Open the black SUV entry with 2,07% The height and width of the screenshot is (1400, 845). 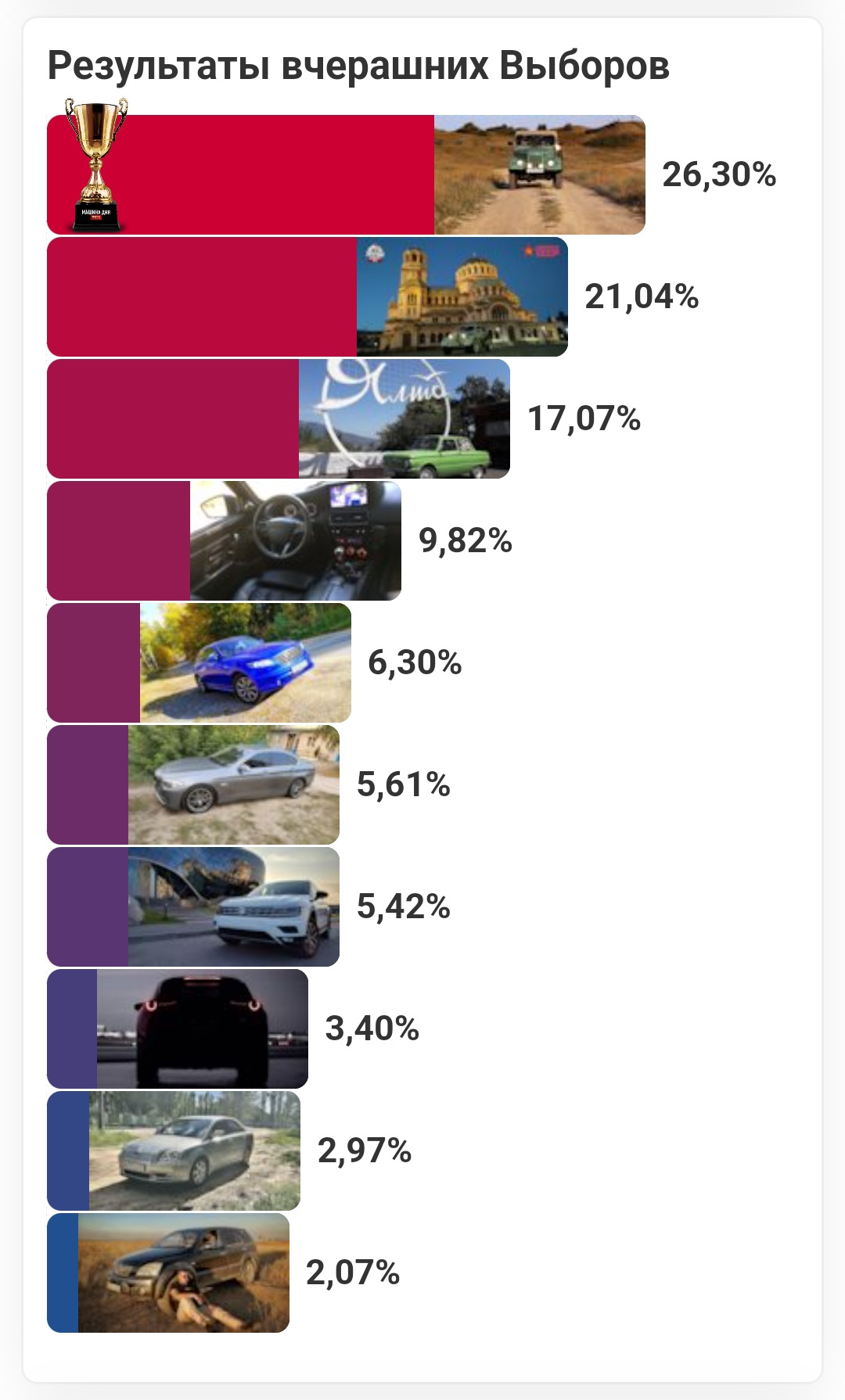click(183, 1273)
